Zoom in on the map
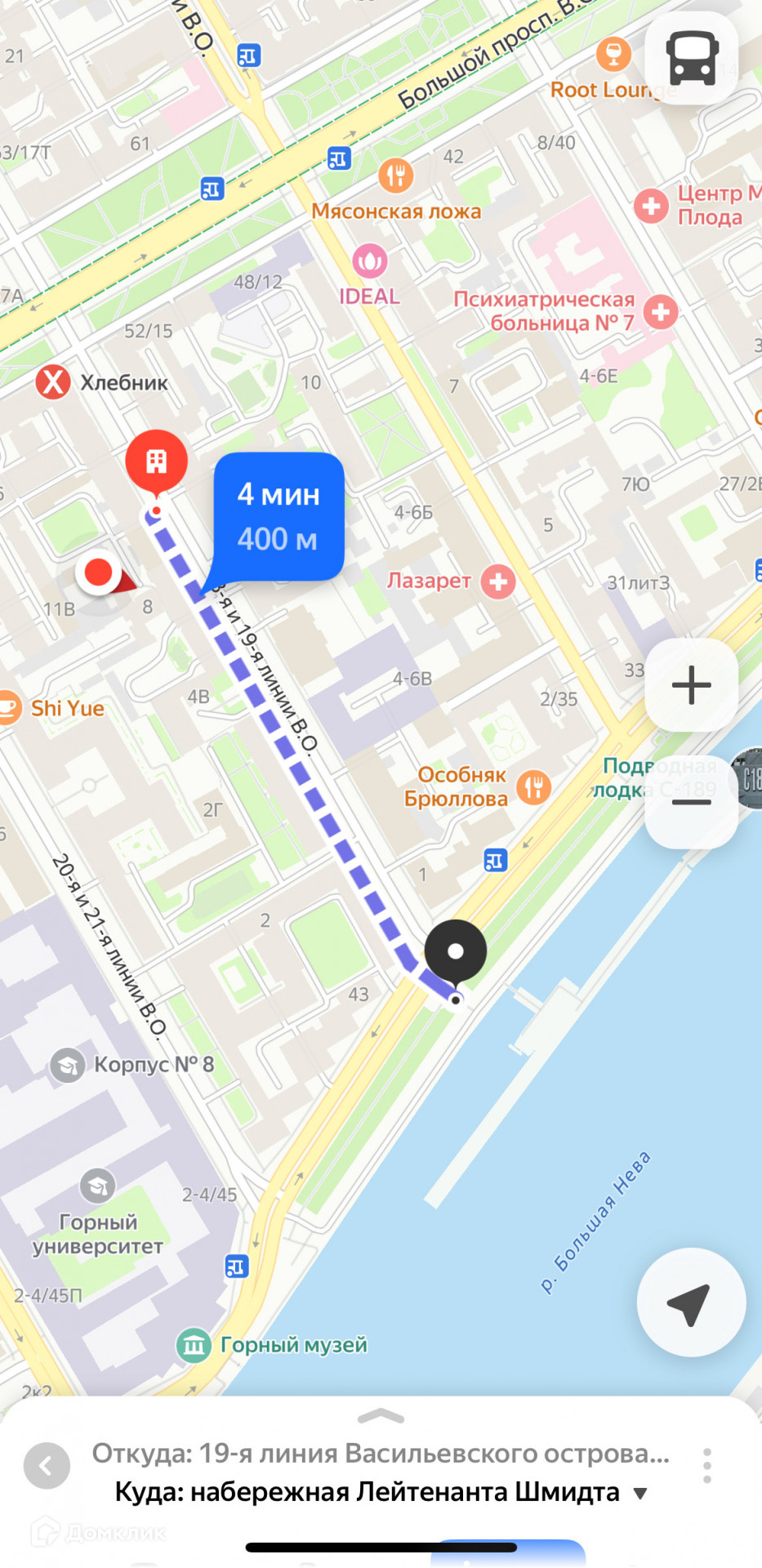 (691, 684)
